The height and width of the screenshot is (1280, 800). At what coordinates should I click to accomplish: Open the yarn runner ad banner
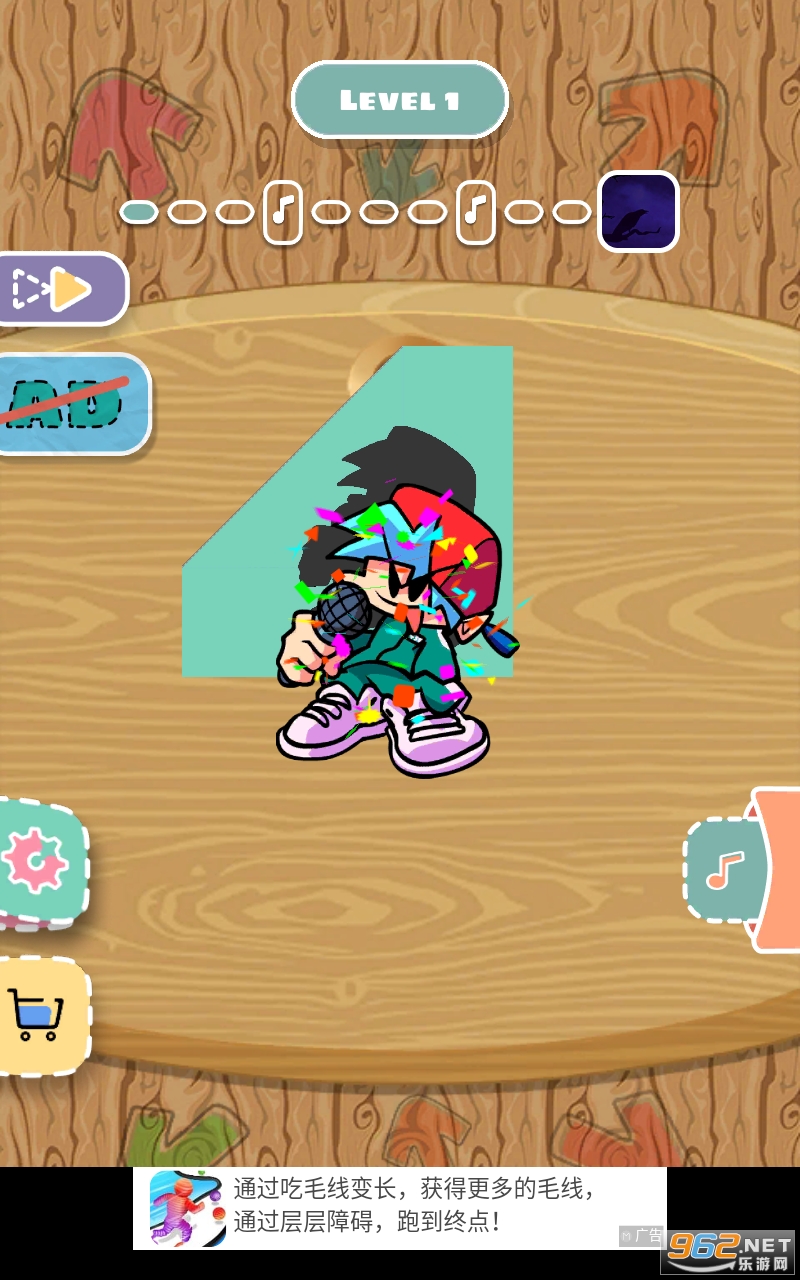[398, 1207]
